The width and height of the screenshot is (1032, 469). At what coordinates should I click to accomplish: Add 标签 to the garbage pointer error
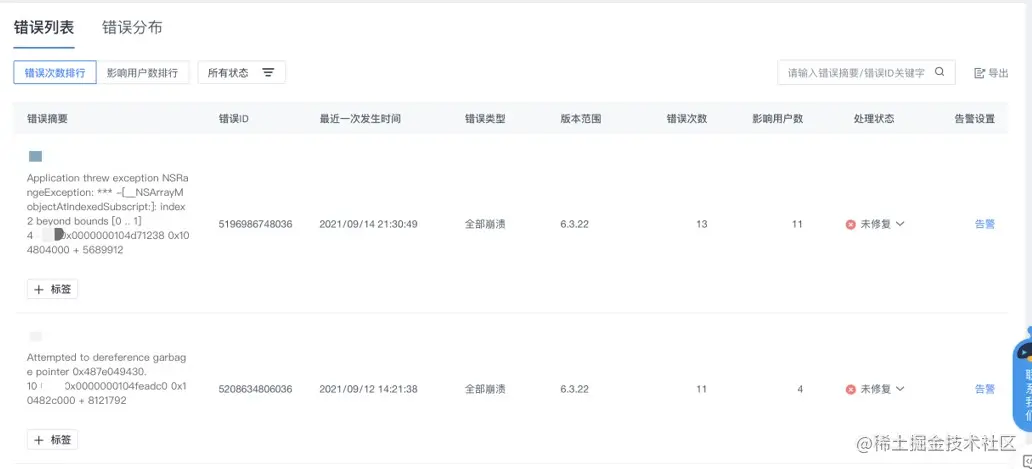point(52,440)
